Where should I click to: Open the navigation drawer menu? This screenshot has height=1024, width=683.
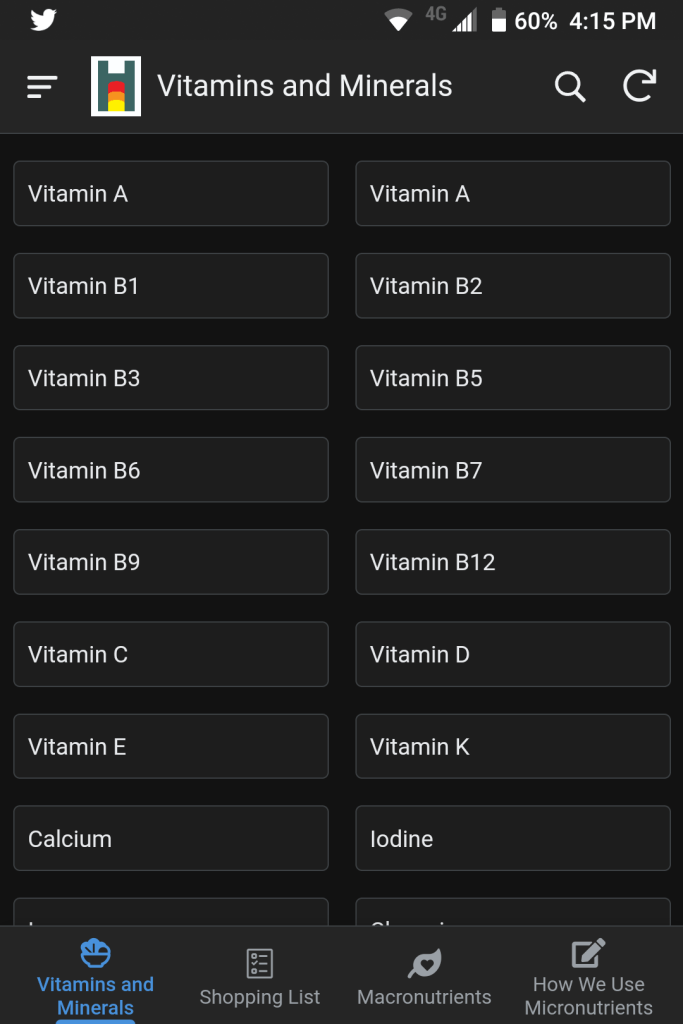point(42,87)
